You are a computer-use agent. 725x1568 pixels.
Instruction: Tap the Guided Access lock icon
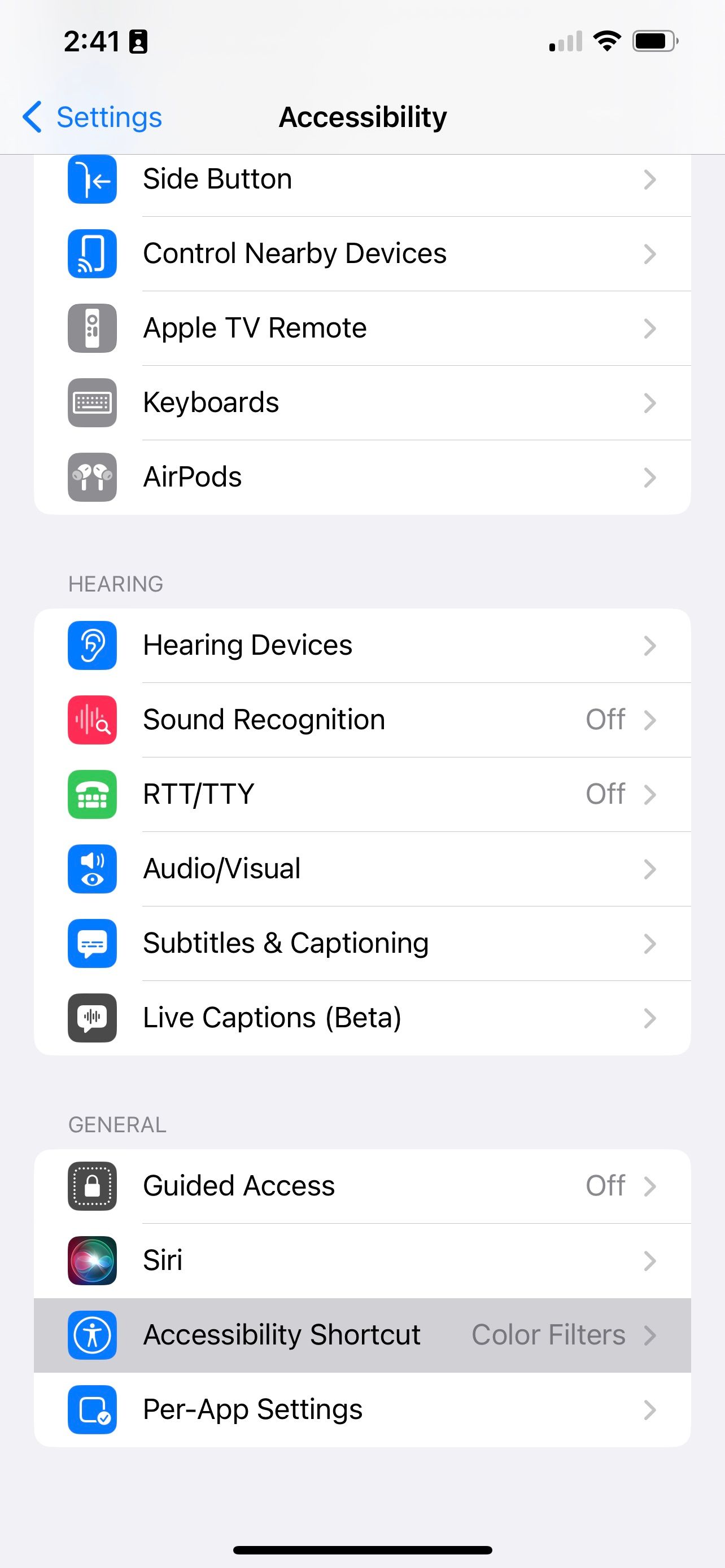(92, 1186)
